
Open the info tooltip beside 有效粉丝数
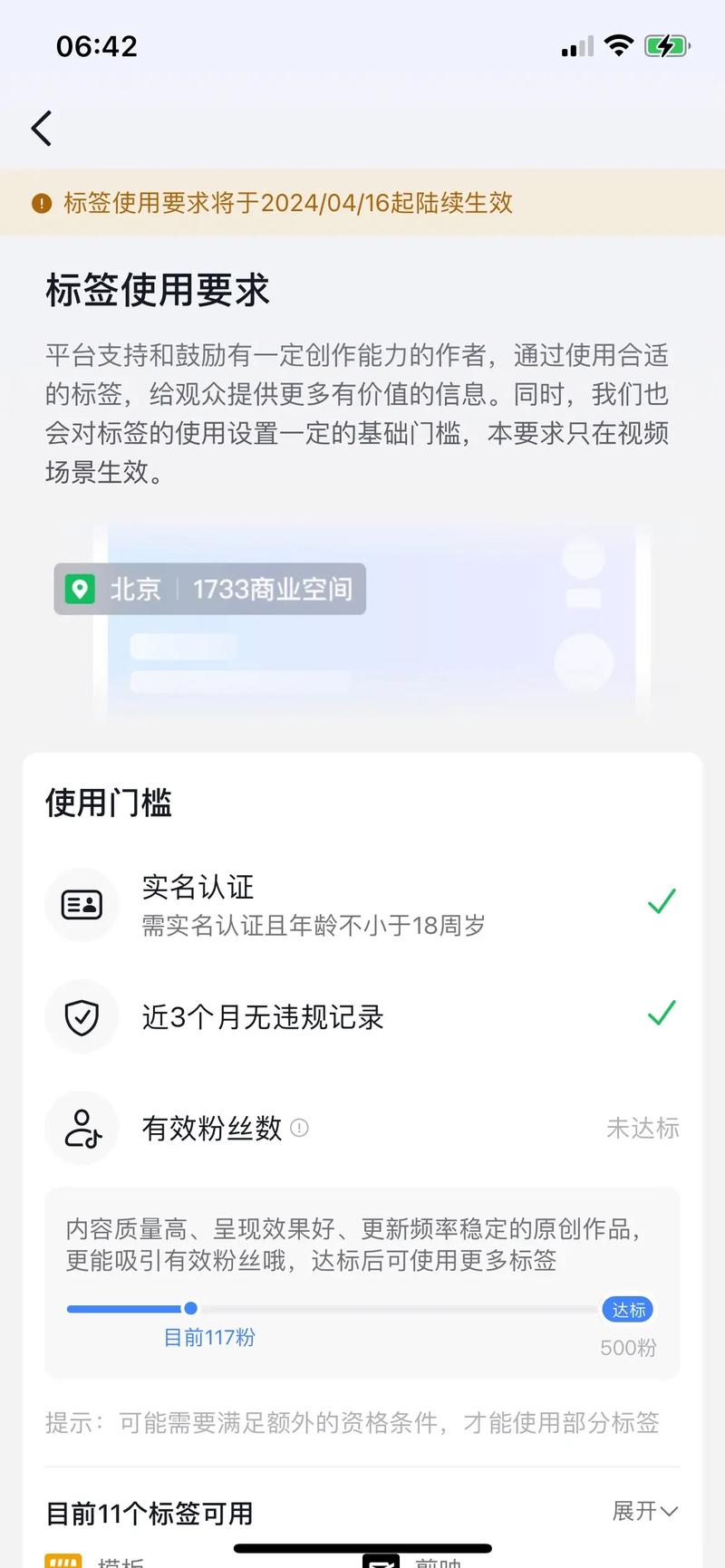tap(300, 1129)
